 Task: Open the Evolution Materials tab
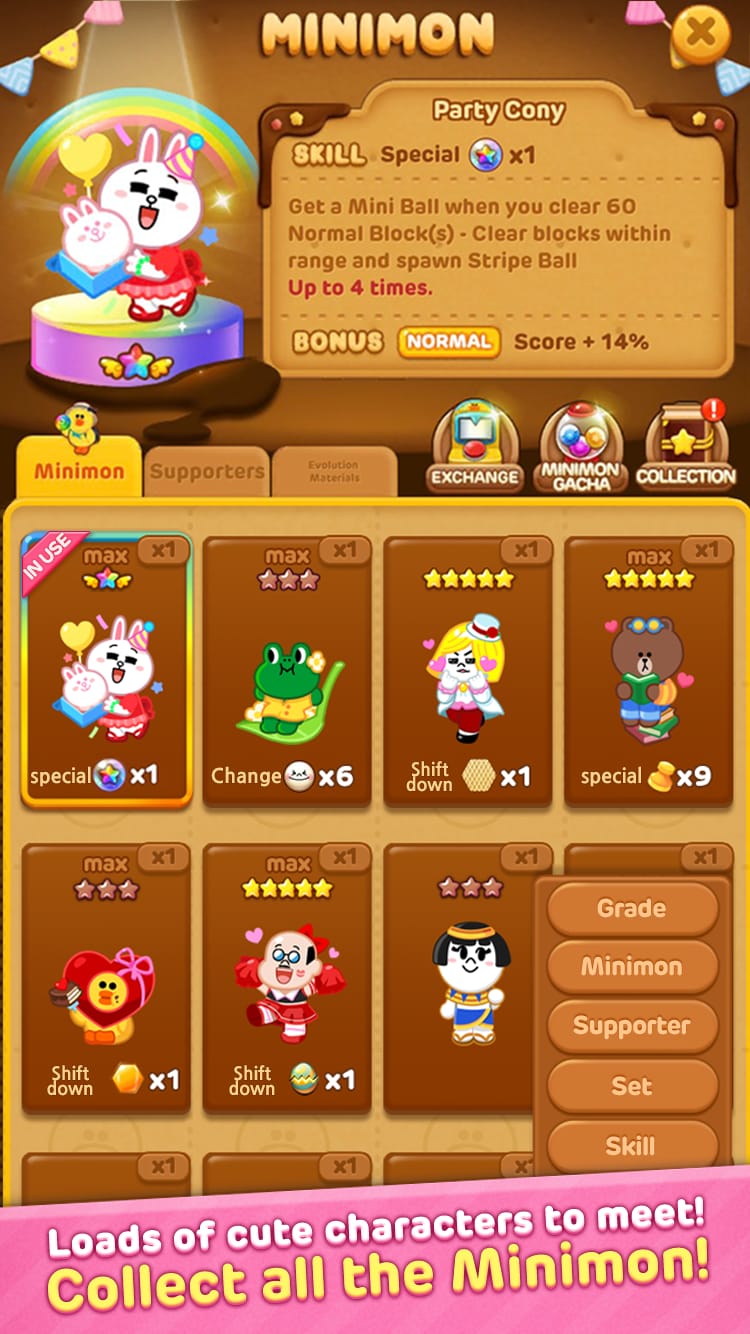(x=333, y=470)
